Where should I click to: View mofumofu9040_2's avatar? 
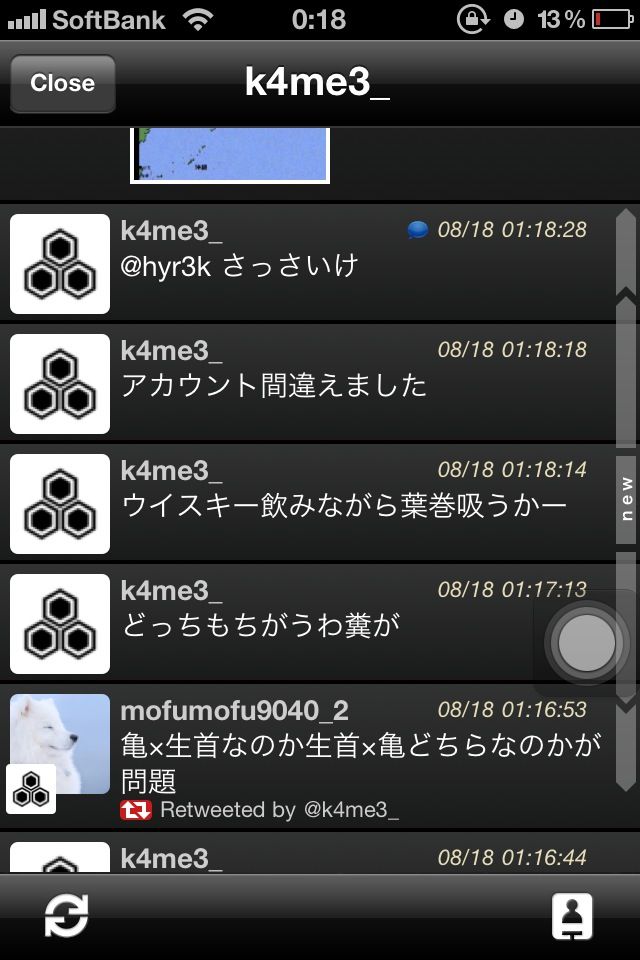point(60,742)
